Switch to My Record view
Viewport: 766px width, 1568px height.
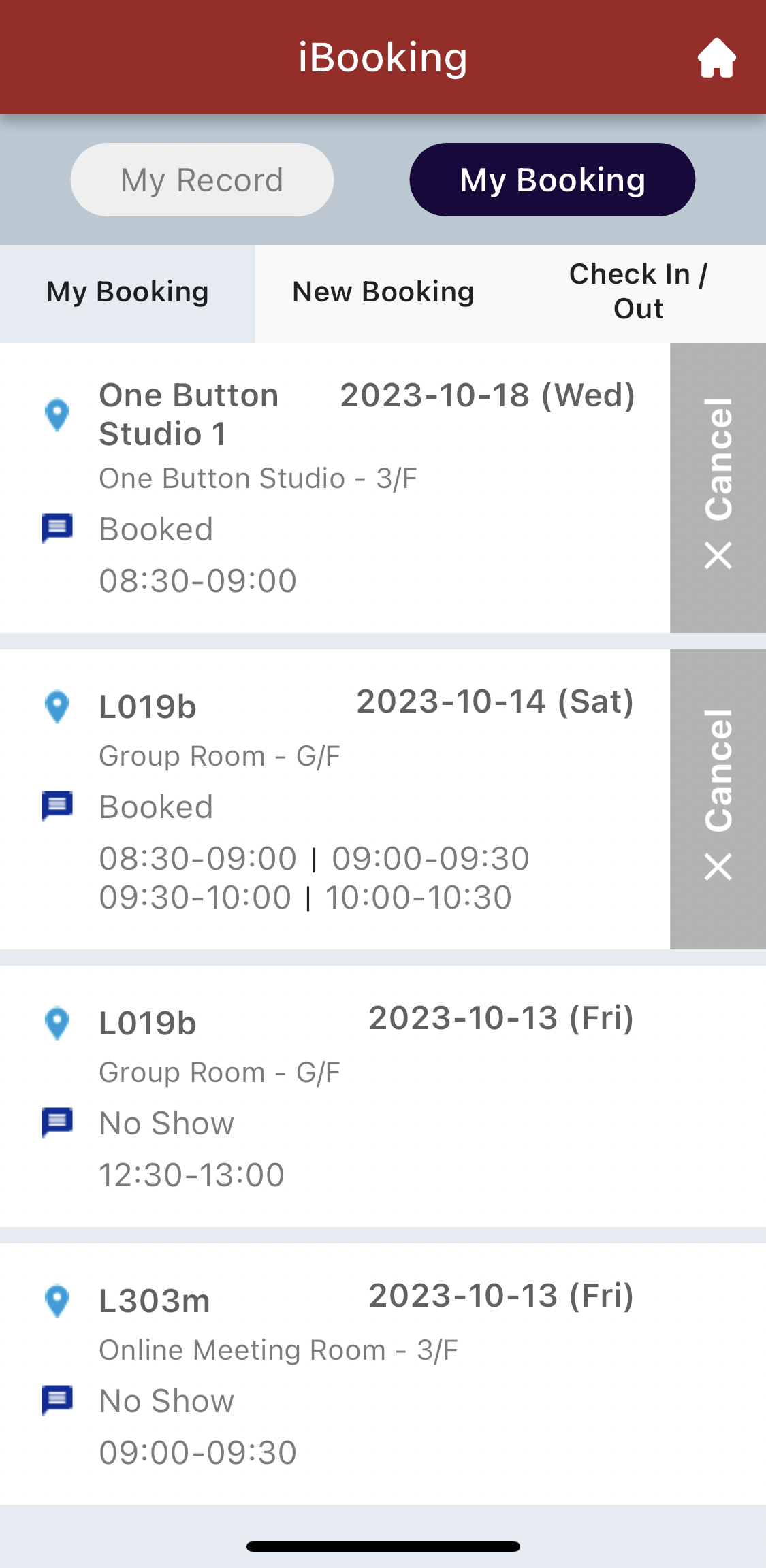[202, 180]
